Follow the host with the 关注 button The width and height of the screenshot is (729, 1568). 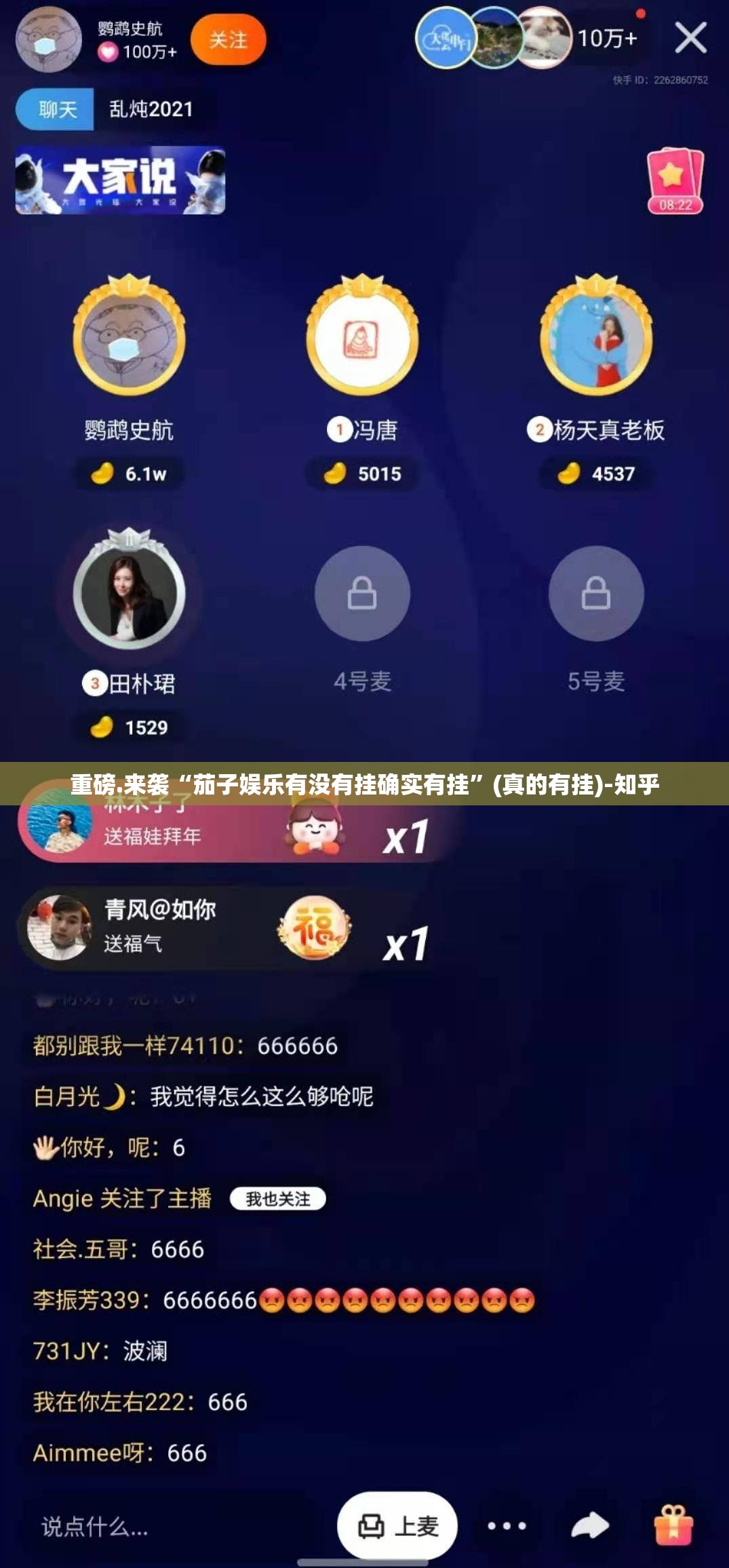coord(228,40)
